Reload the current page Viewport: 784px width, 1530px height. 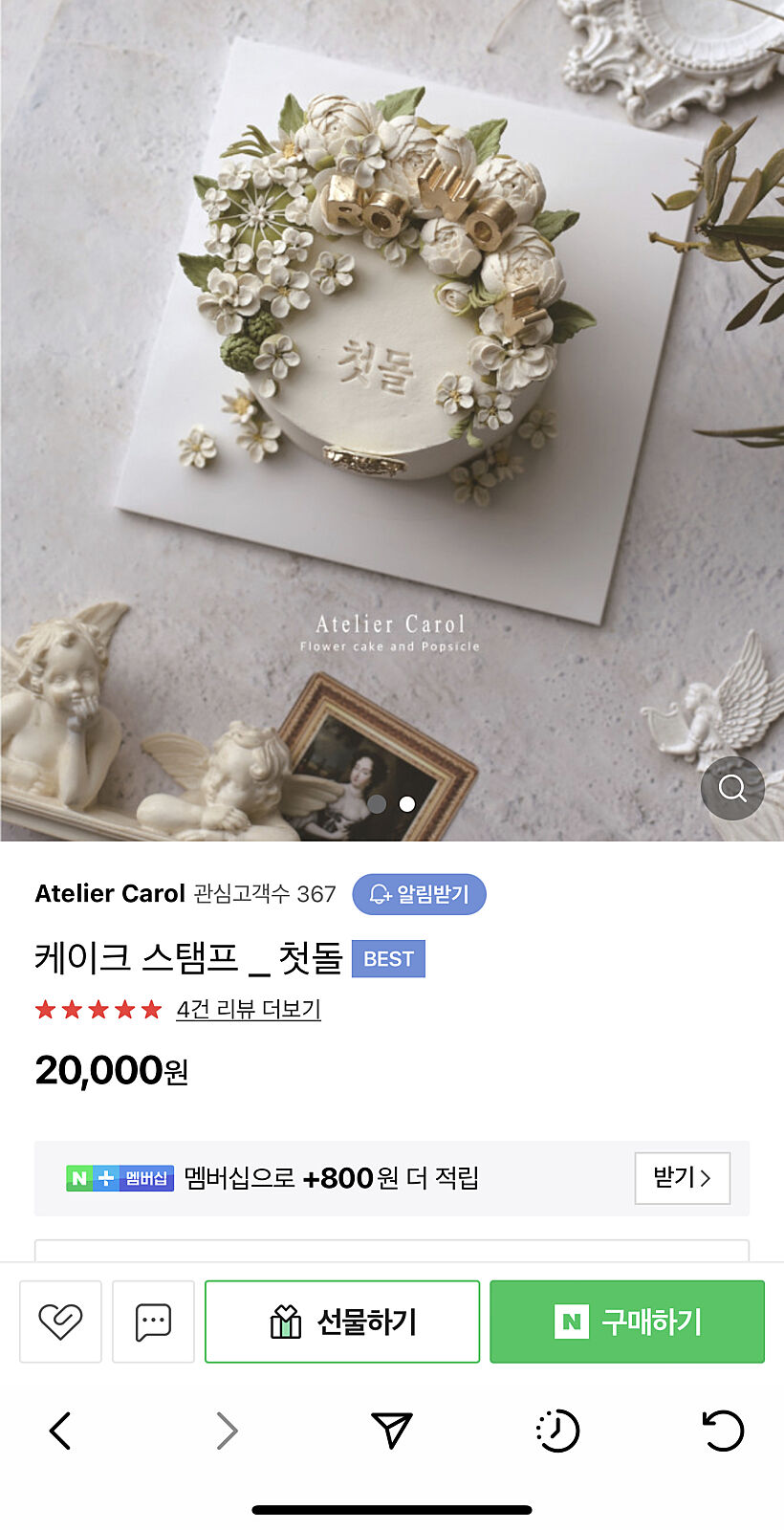[x=723, y=1431]
